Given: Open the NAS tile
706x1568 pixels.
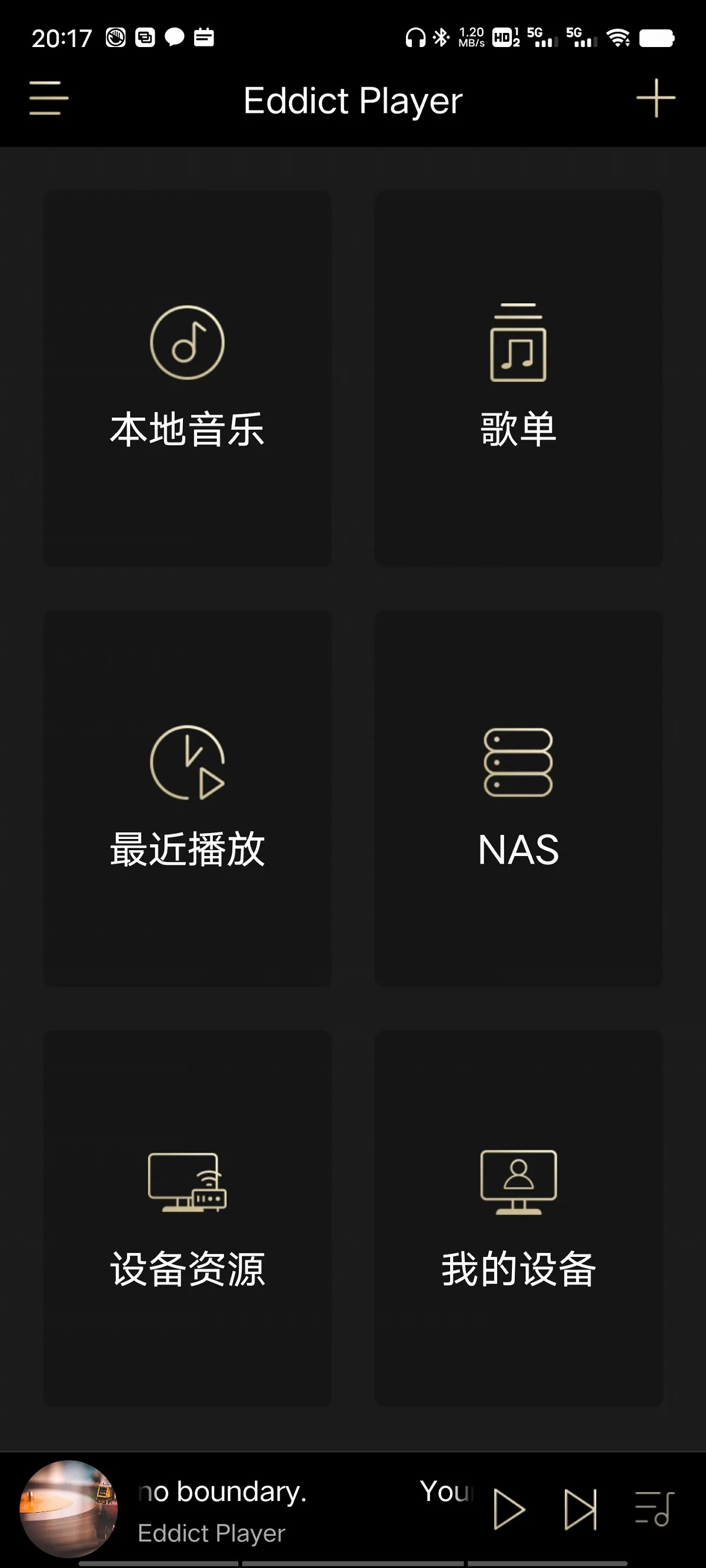Looking at the screenshot, I should [x=518, y=798].
